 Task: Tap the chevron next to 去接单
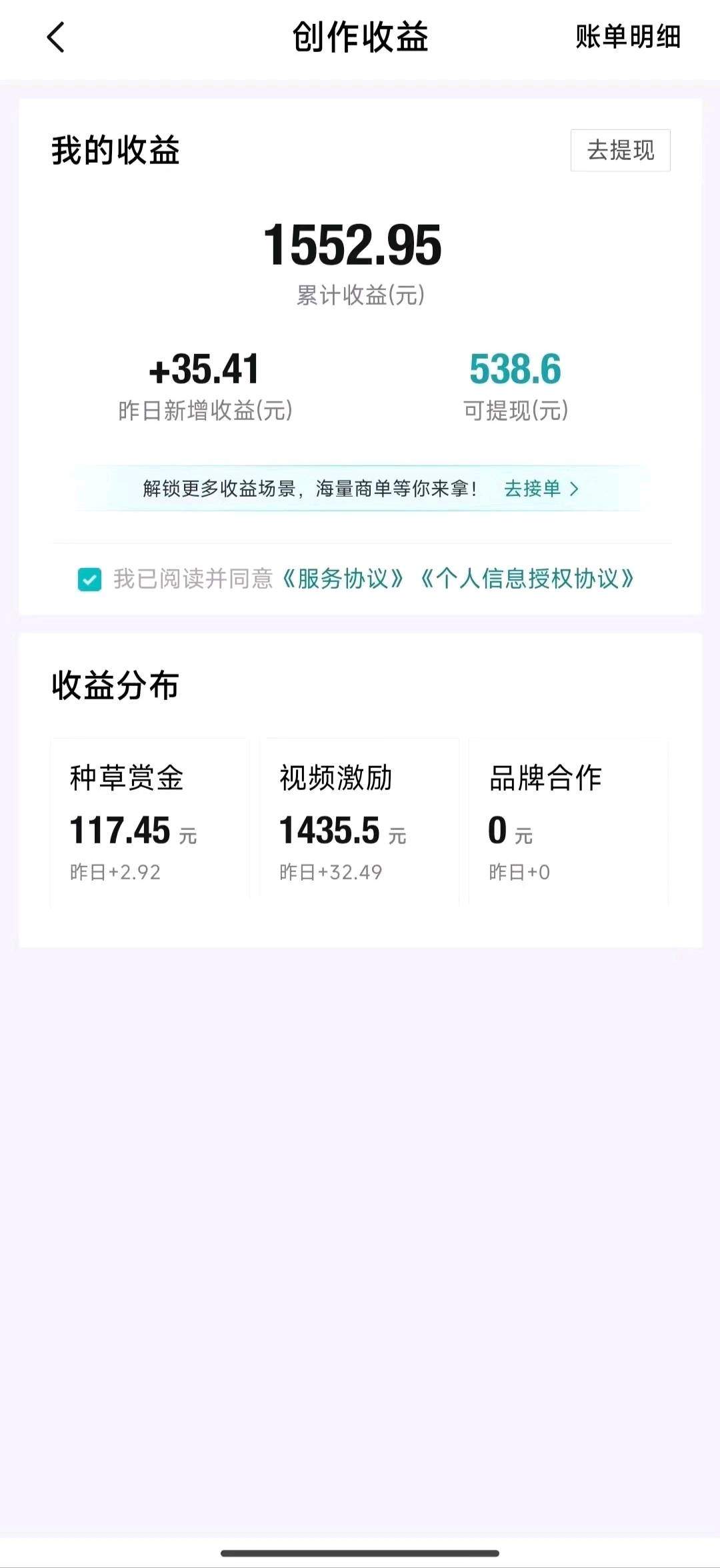(575, 489)
